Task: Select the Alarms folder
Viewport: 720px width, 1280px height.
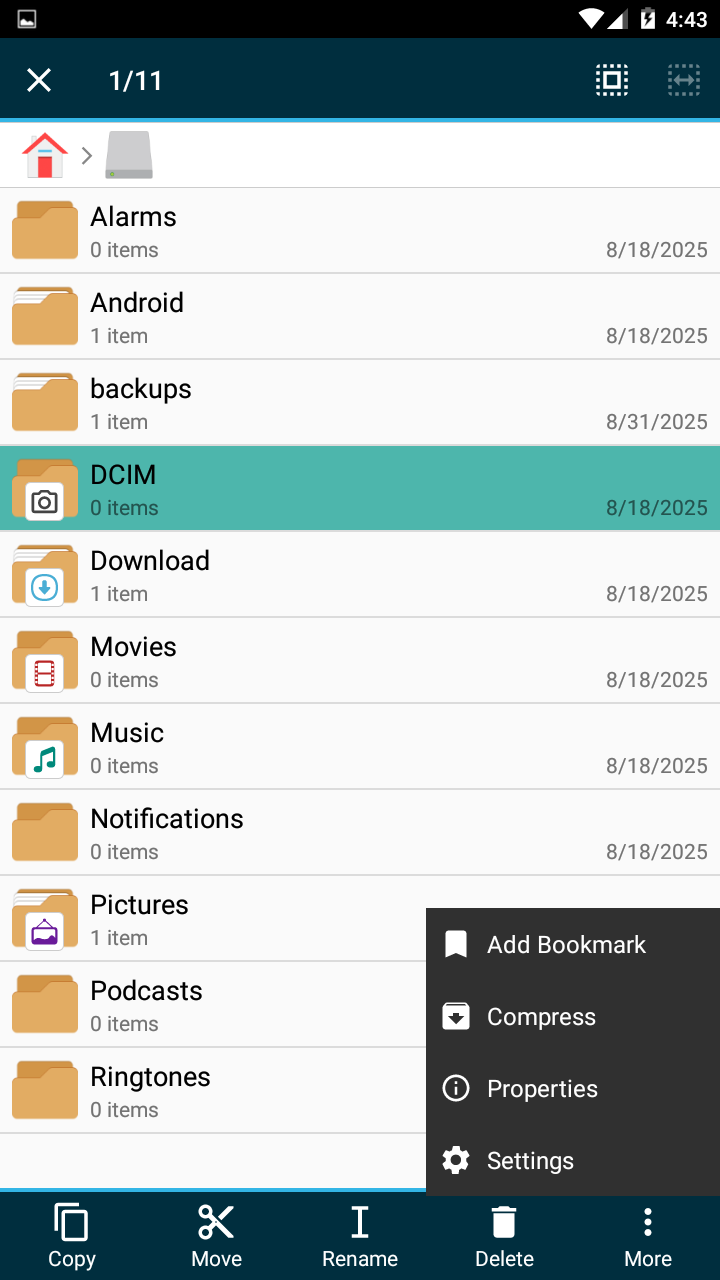Action: coord(300,231)
